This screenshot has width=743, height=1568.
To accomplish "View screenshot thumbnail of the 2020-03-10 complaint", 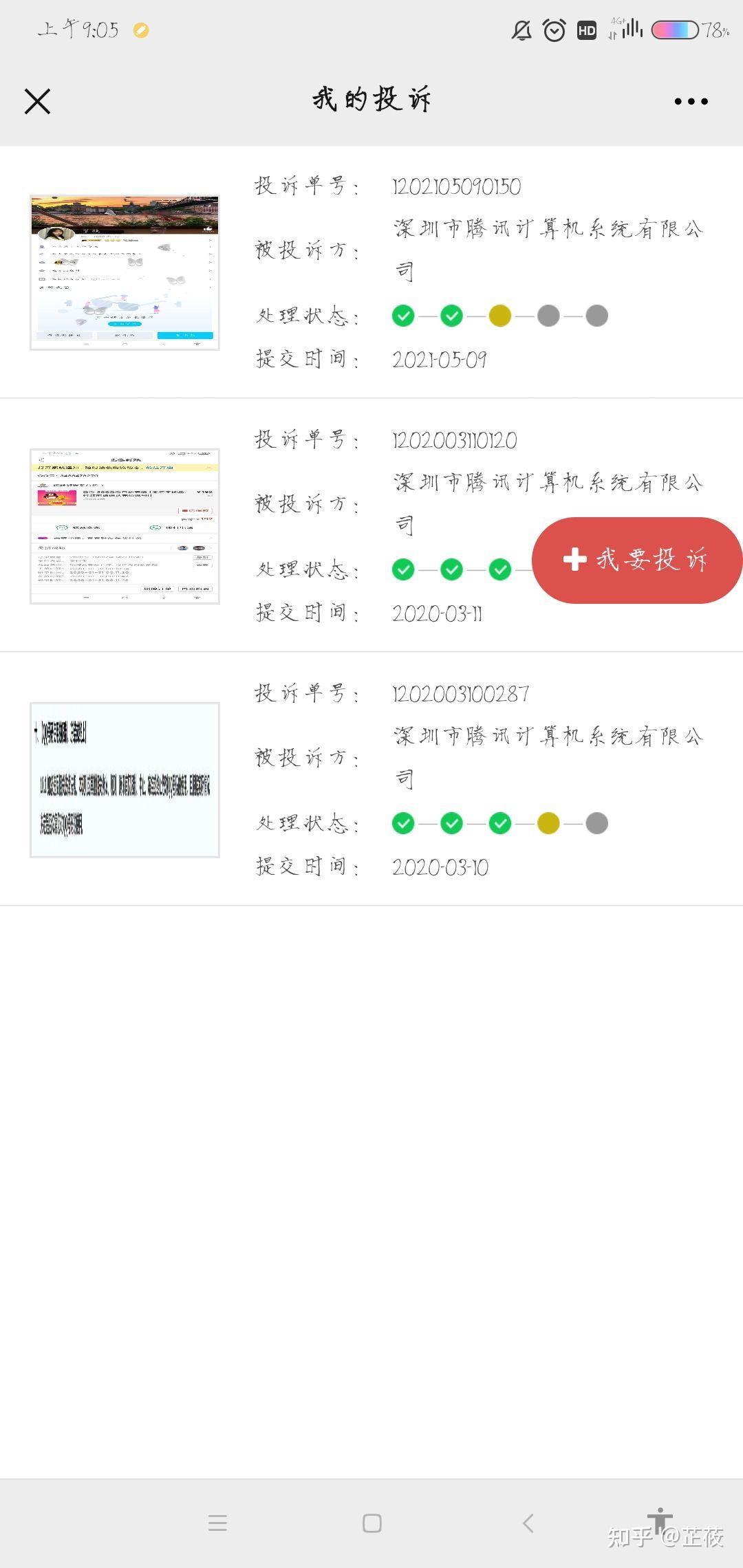I will [x=125, y=780].
